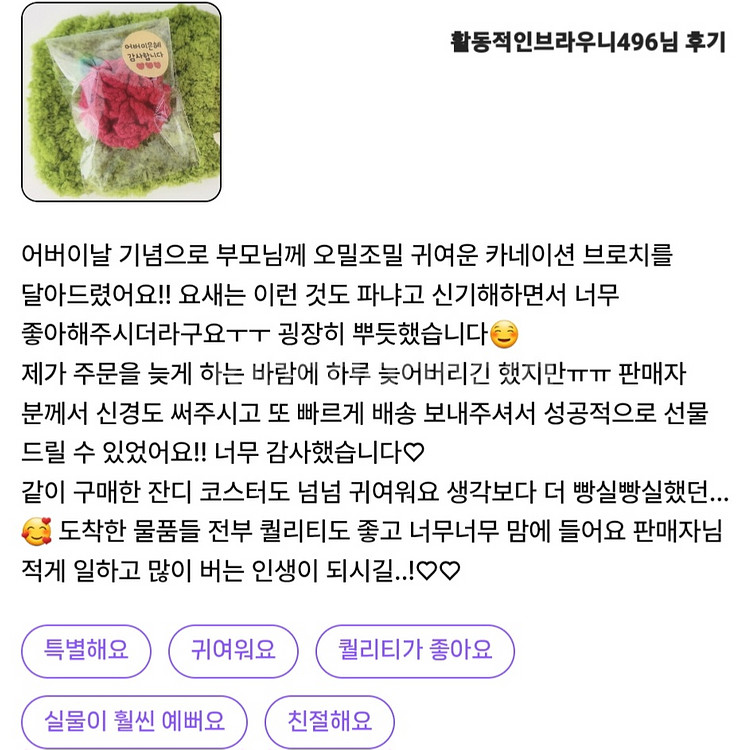751x750 pixels.
Task: Select the 귀여워요 tag chip
Action: tap(233, 651)
